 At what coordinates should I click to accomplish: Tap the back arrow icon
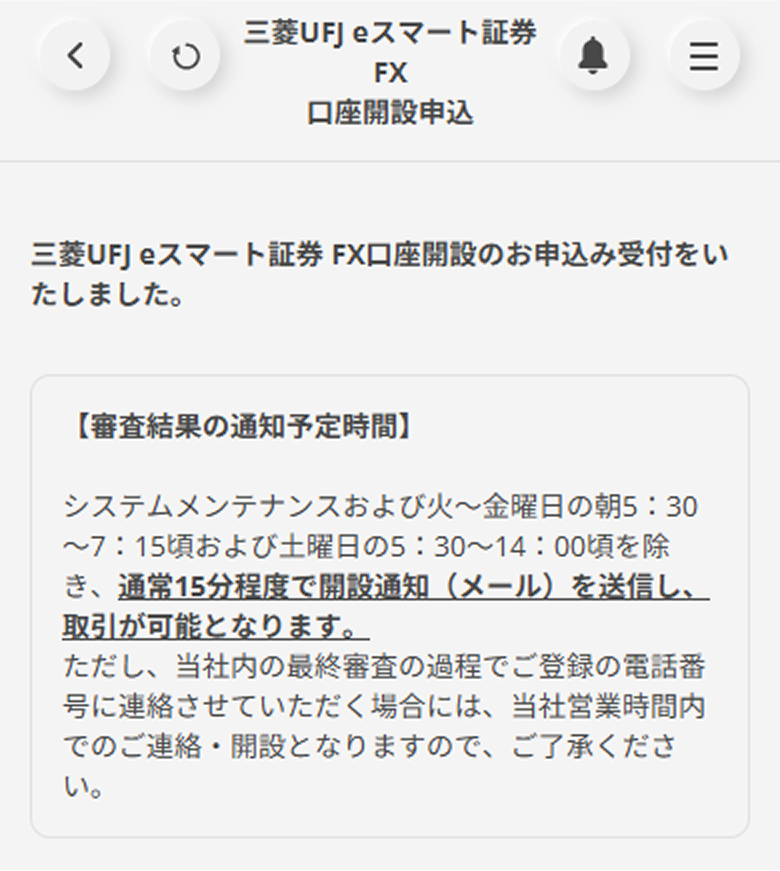tap(75, 56)
